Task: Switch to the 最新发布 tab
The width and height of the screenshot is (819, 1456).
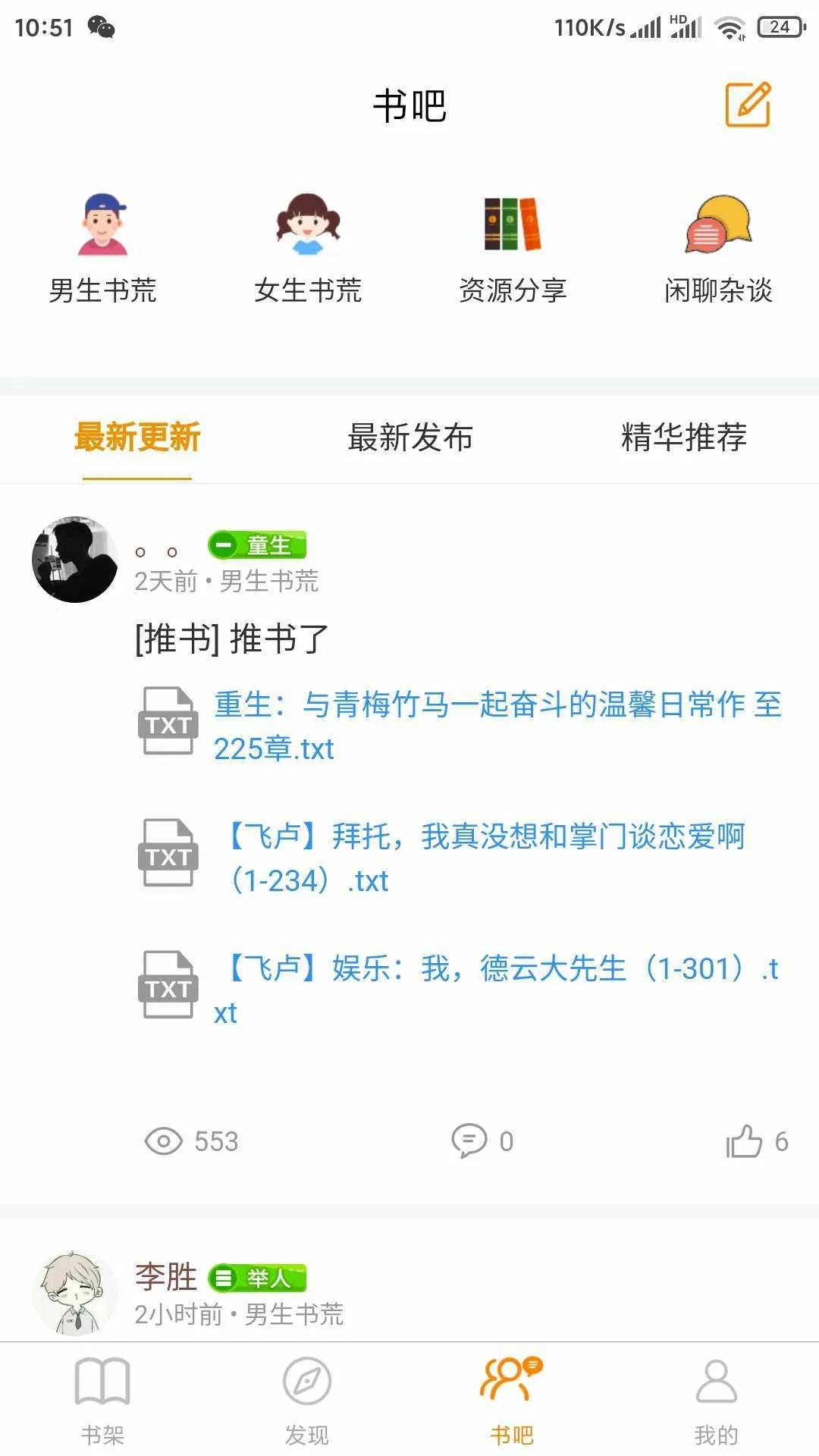Action: tap(410, 438)
